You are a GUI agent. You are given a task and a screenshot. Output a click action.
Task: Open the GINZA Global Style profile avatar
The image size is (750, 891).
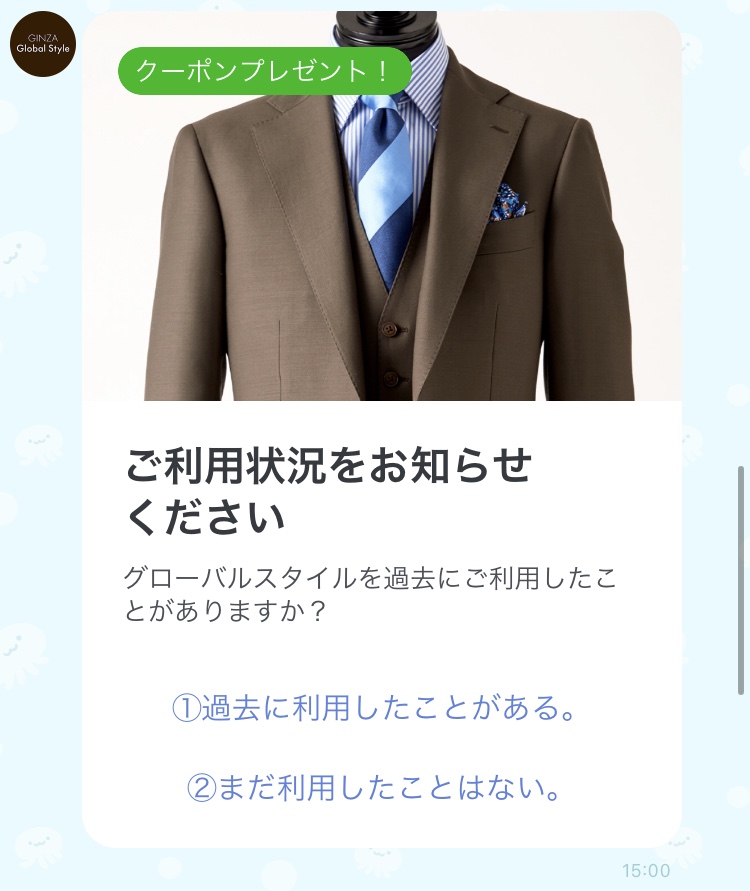43,44
